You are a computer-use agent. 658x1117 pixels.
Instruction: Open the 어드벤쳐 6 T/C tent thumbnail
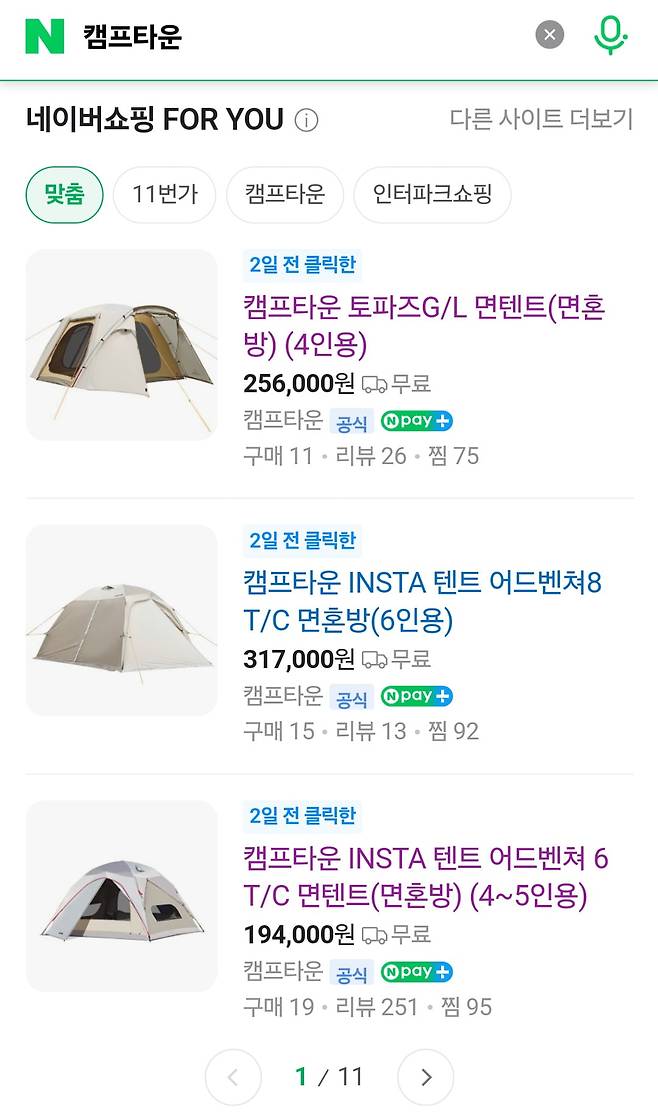point(121,896)
